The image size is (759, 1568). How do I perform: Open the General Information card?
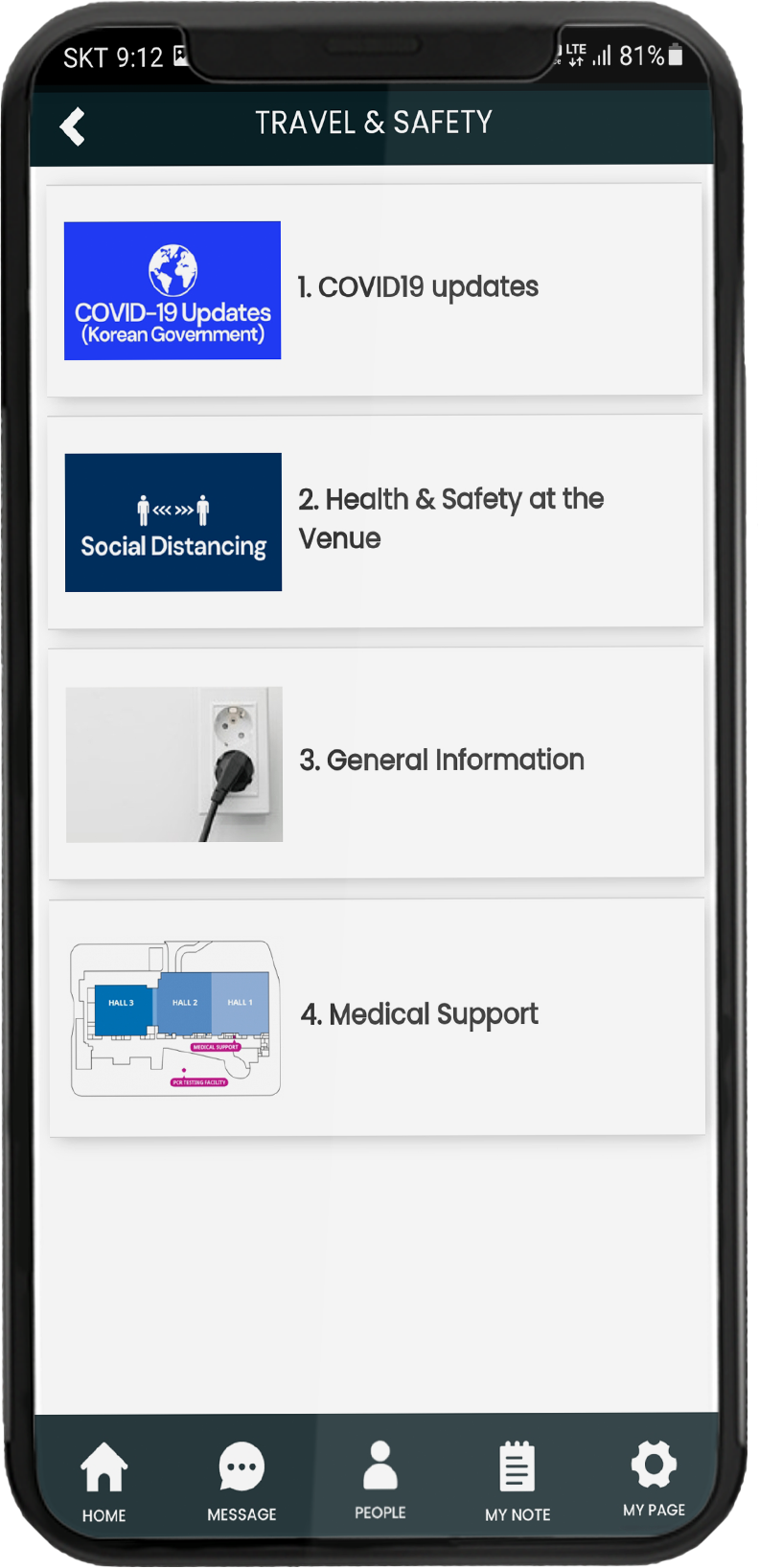[x=376, y=762]
